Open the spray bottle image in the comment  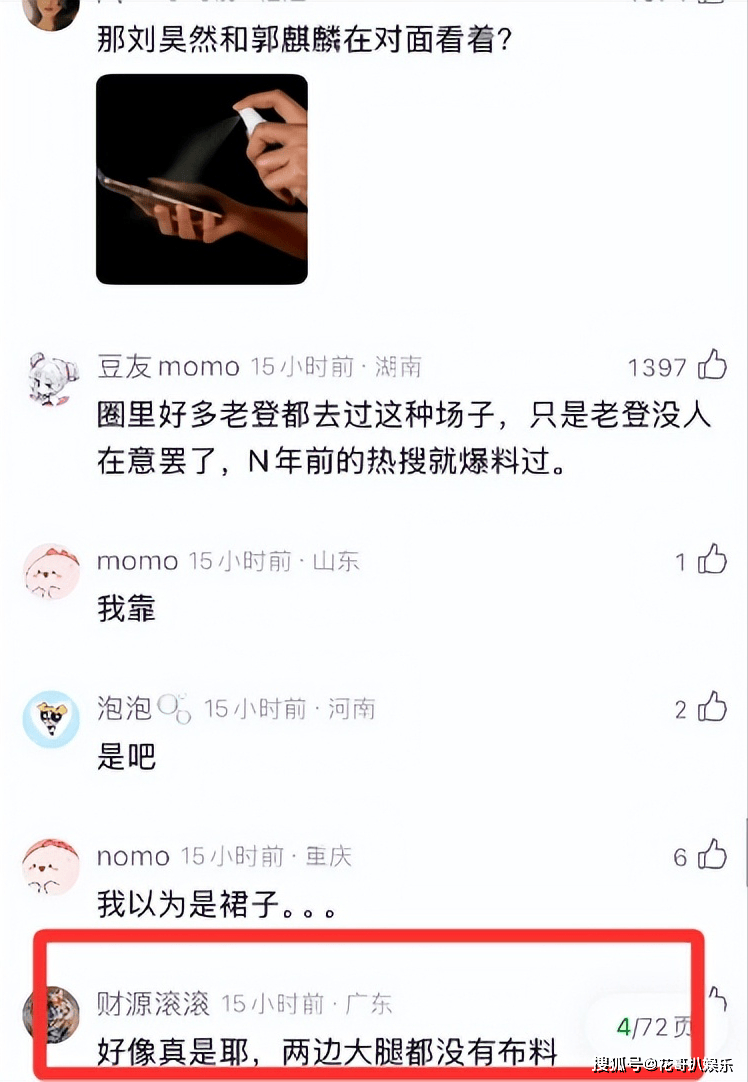(x=201, y=179)
